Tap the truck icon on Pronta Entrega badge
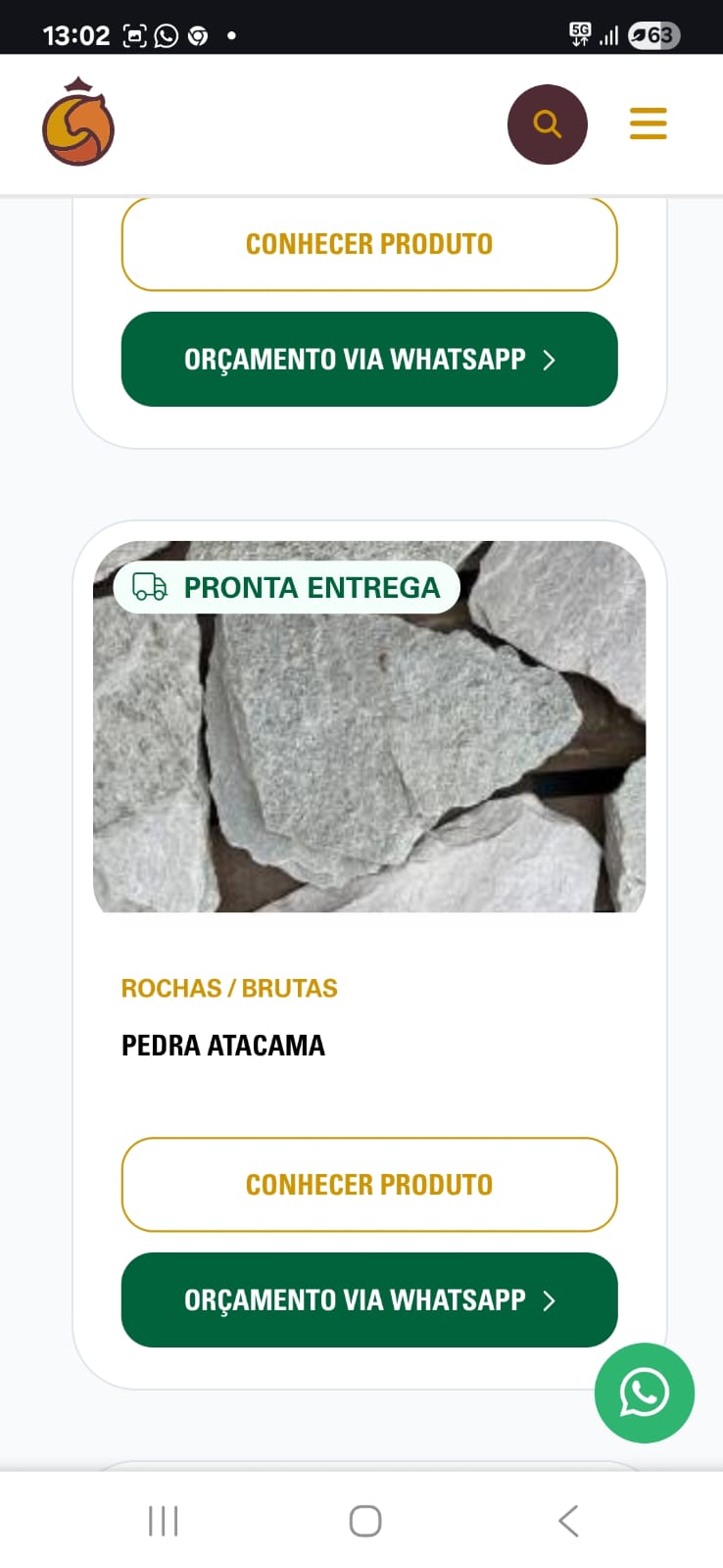This screenshot has width=723, height=1568. click(147, 587)
